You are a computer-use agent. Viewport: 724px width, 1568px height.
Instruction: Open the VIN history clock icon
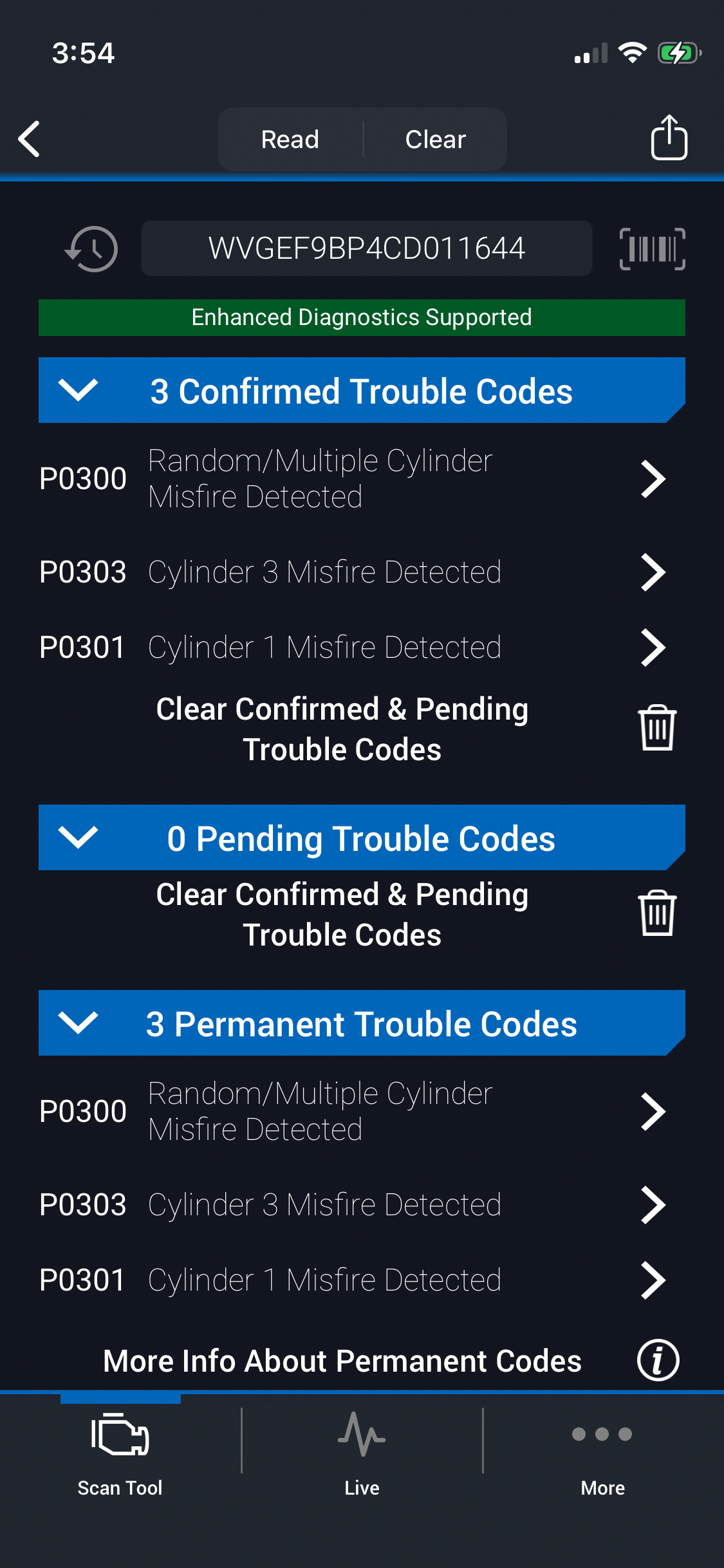pos(91,248)
